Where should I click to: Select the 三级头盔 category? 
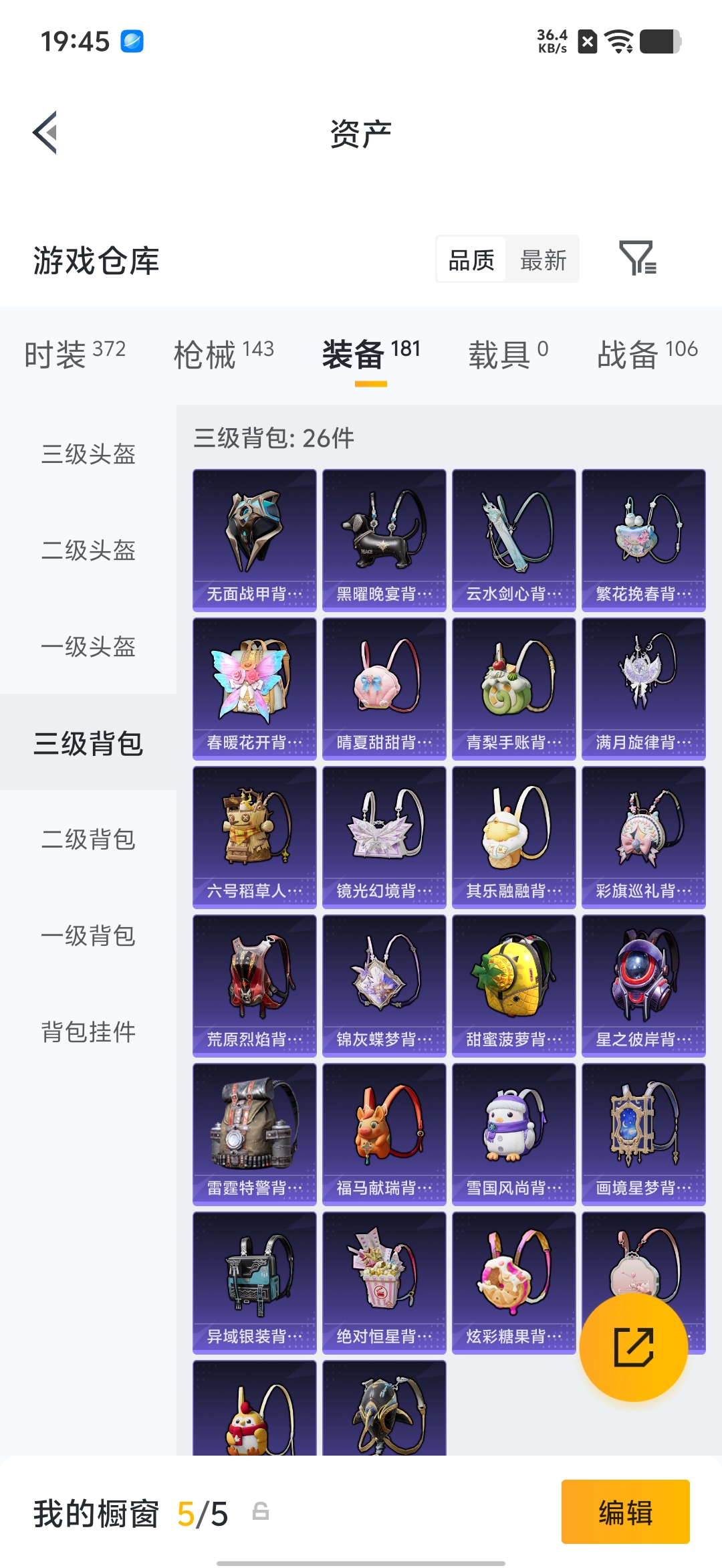pos(88,454)
